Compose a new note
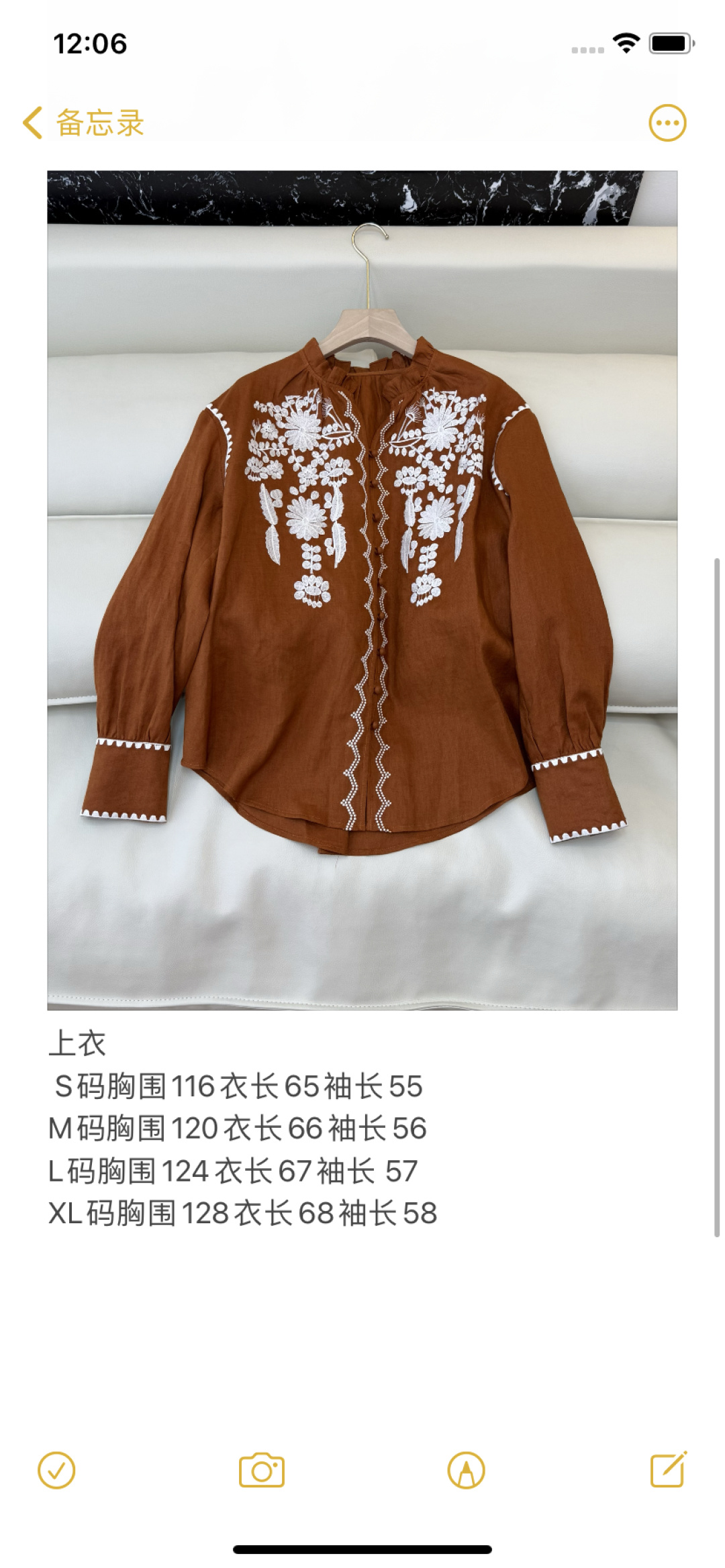 (x=669, y=1469)
